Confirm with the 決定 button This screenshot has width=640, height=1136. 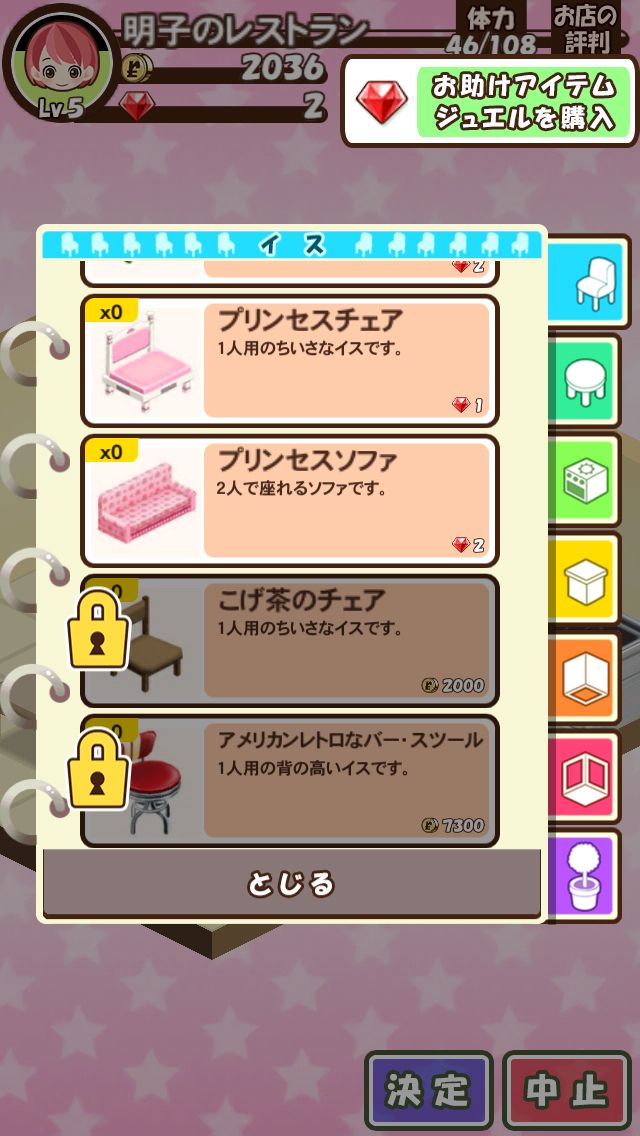429,1091
